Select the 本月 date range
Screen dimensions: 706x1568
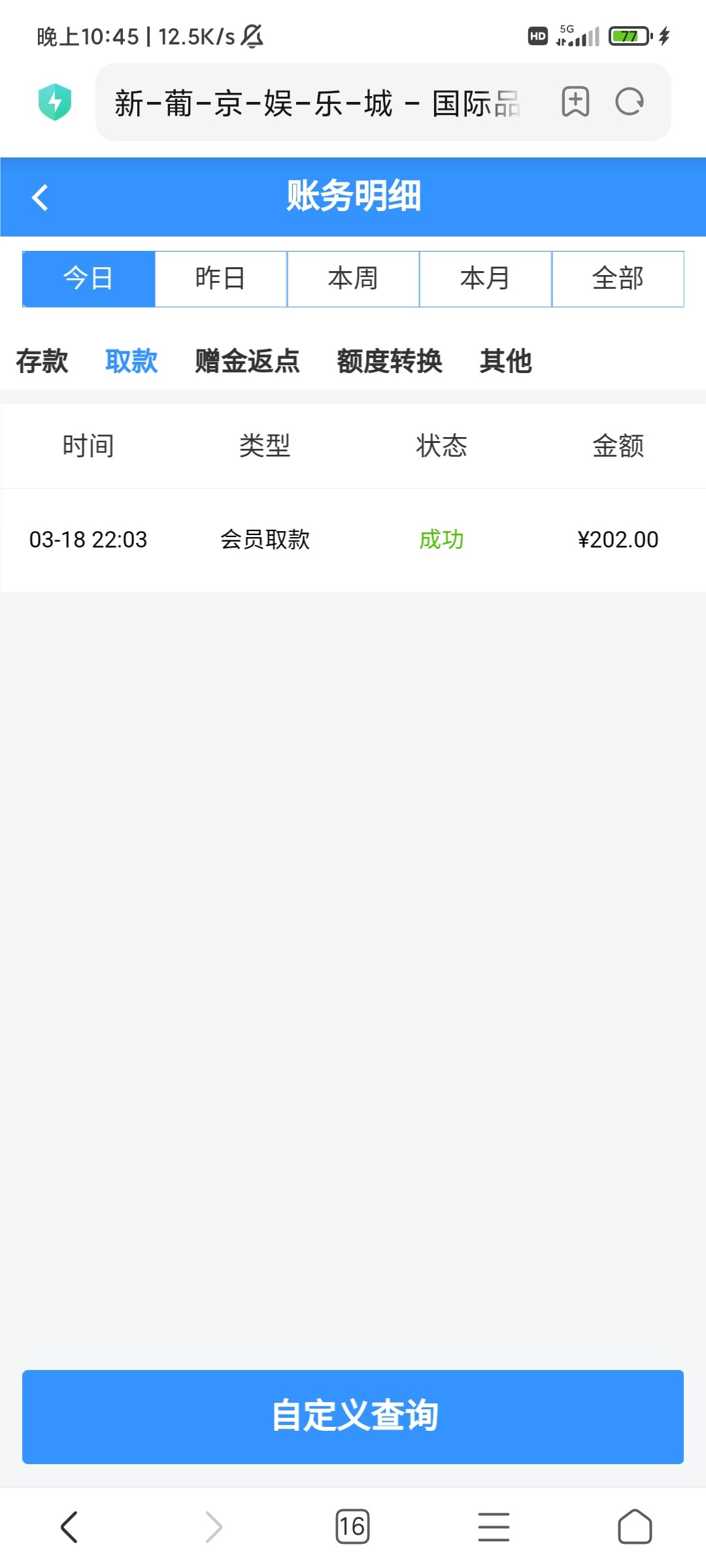[x=485, y=279]
